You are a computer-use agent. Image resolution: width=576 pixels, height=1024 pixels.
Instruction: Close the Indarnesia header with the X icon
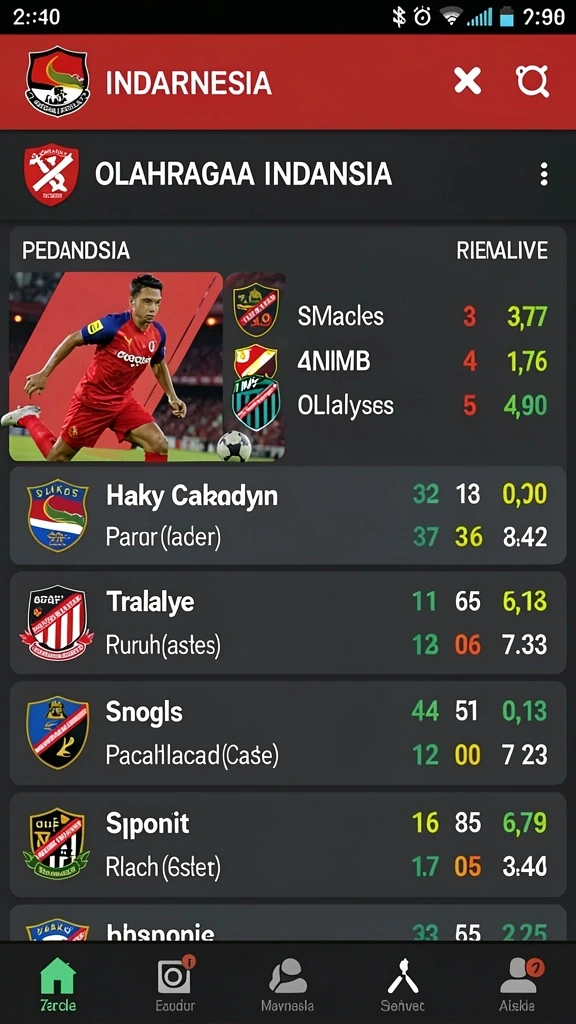pyautogui.click(x=468, y=82)
